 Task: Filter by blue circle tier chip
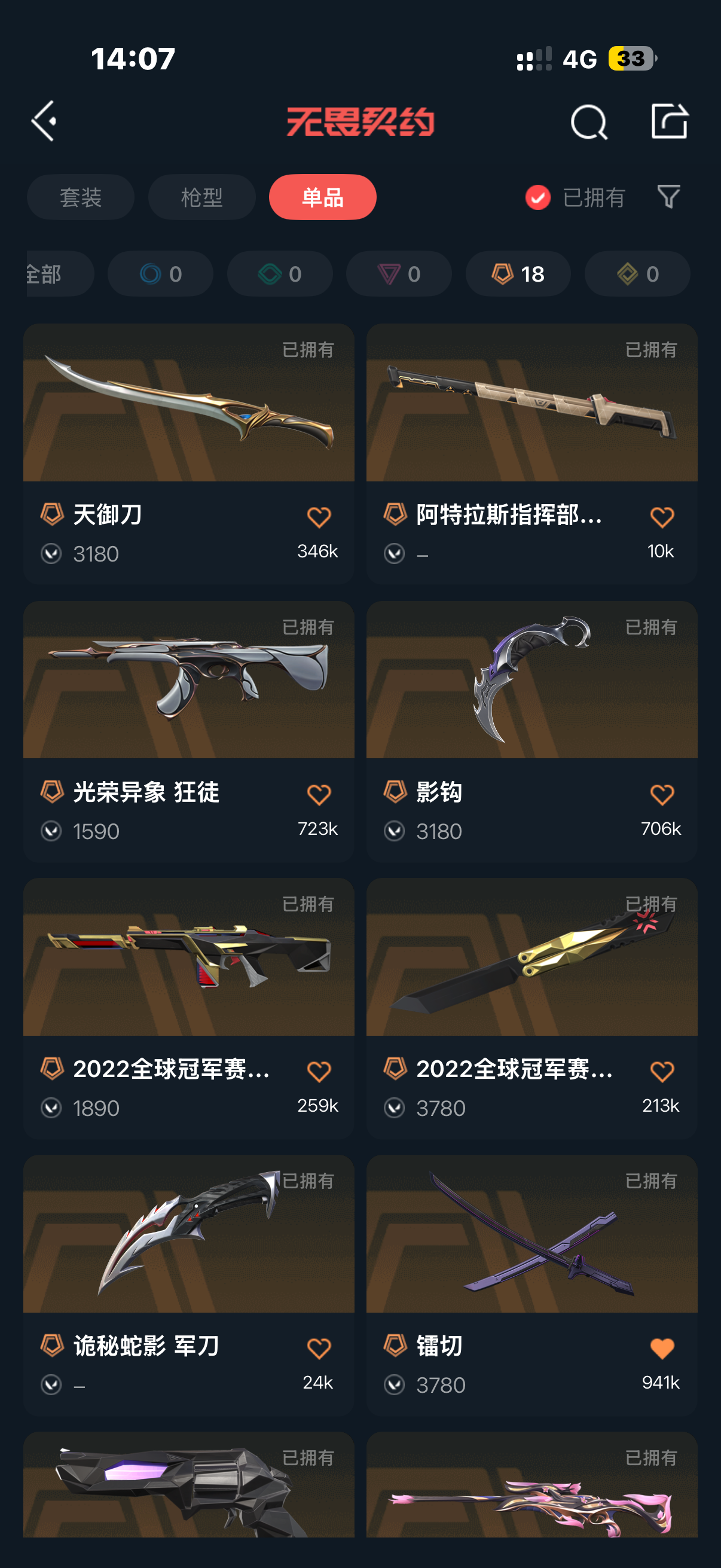tap(160, 274)
